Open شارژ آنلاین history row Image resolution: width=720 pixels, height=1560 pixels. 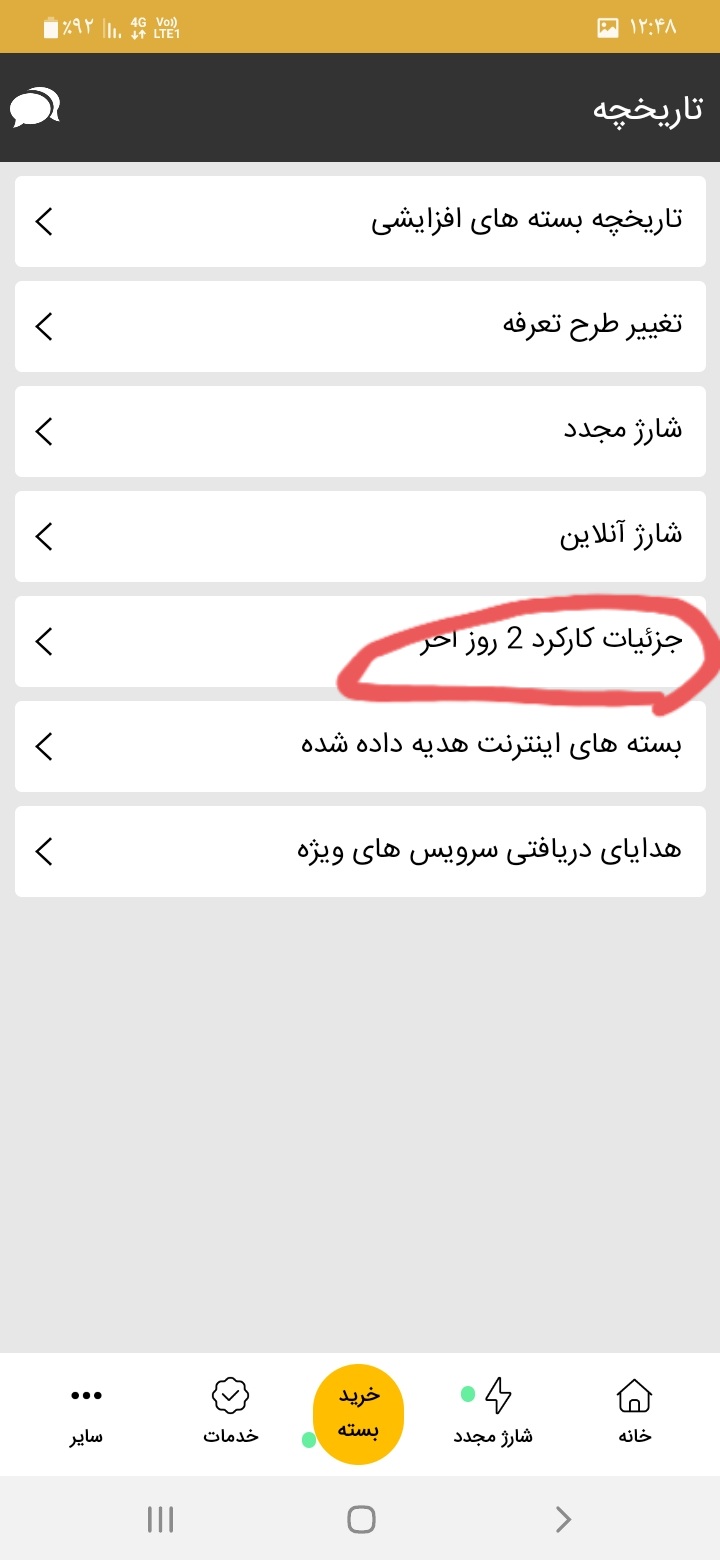tap(360, 536)
